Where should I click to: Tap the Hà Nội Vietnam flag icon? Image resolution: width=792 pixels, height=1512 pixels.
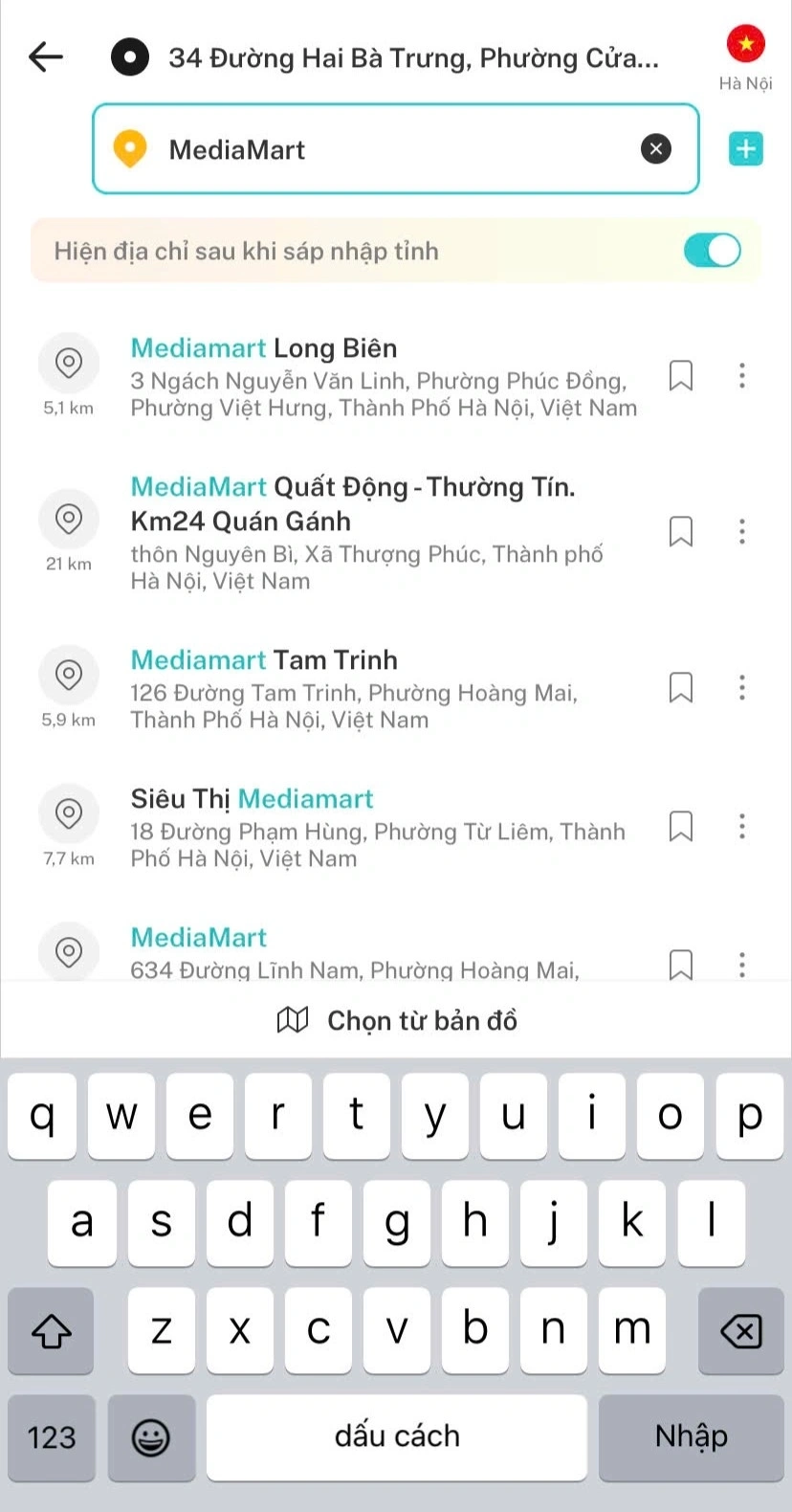[745, 44]
